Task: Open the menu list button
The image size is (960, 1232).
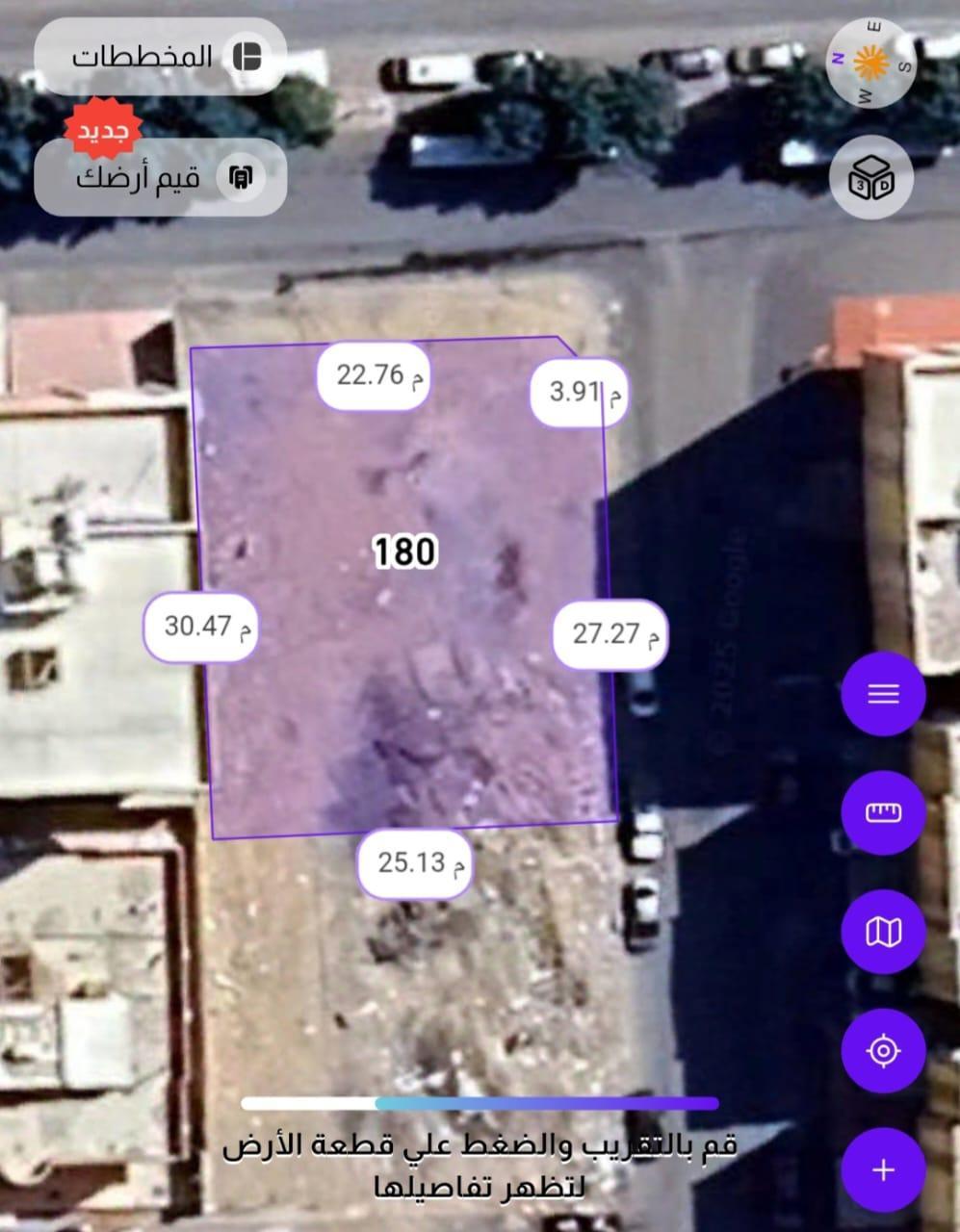Action: point(883,693)
